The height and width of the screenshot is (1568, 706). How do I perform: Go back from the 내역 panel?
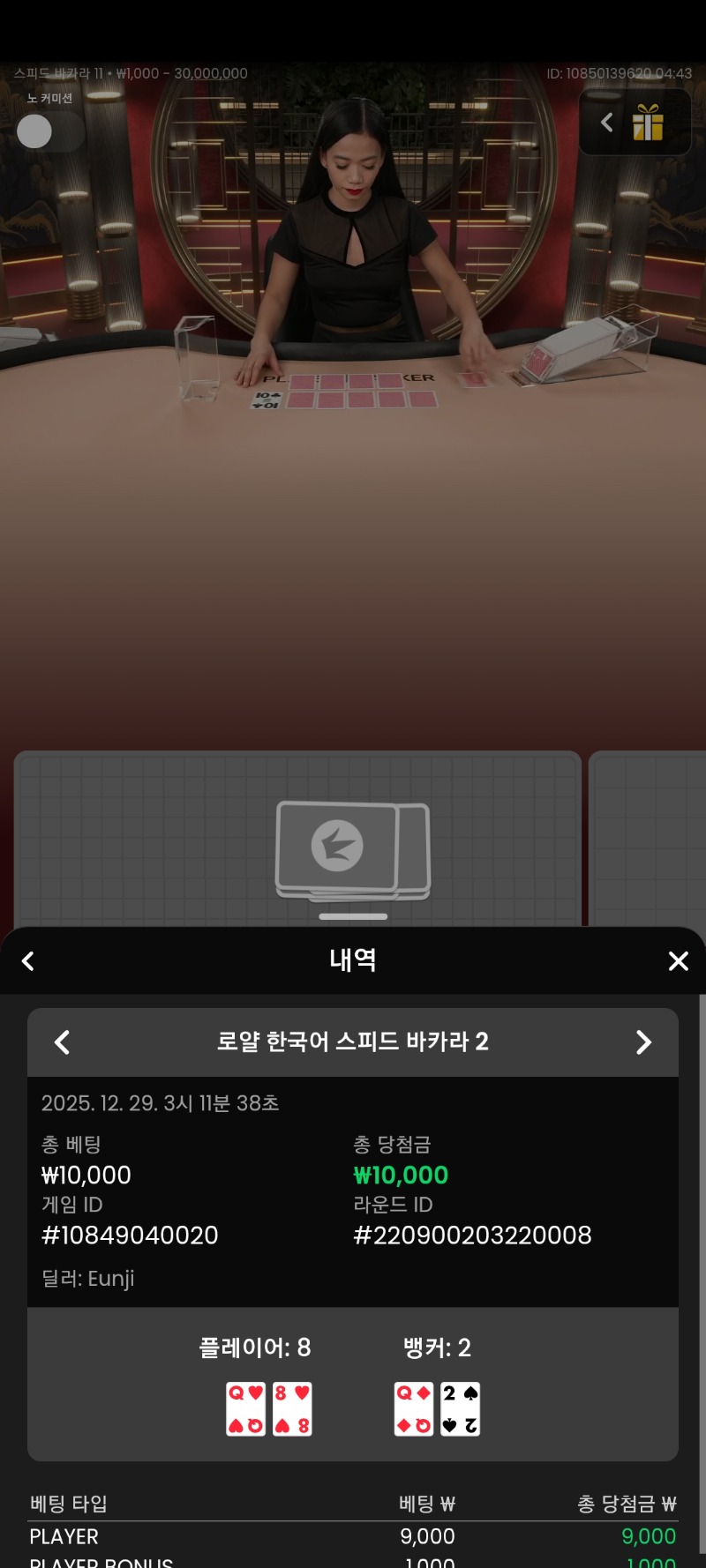pos(28,960)
